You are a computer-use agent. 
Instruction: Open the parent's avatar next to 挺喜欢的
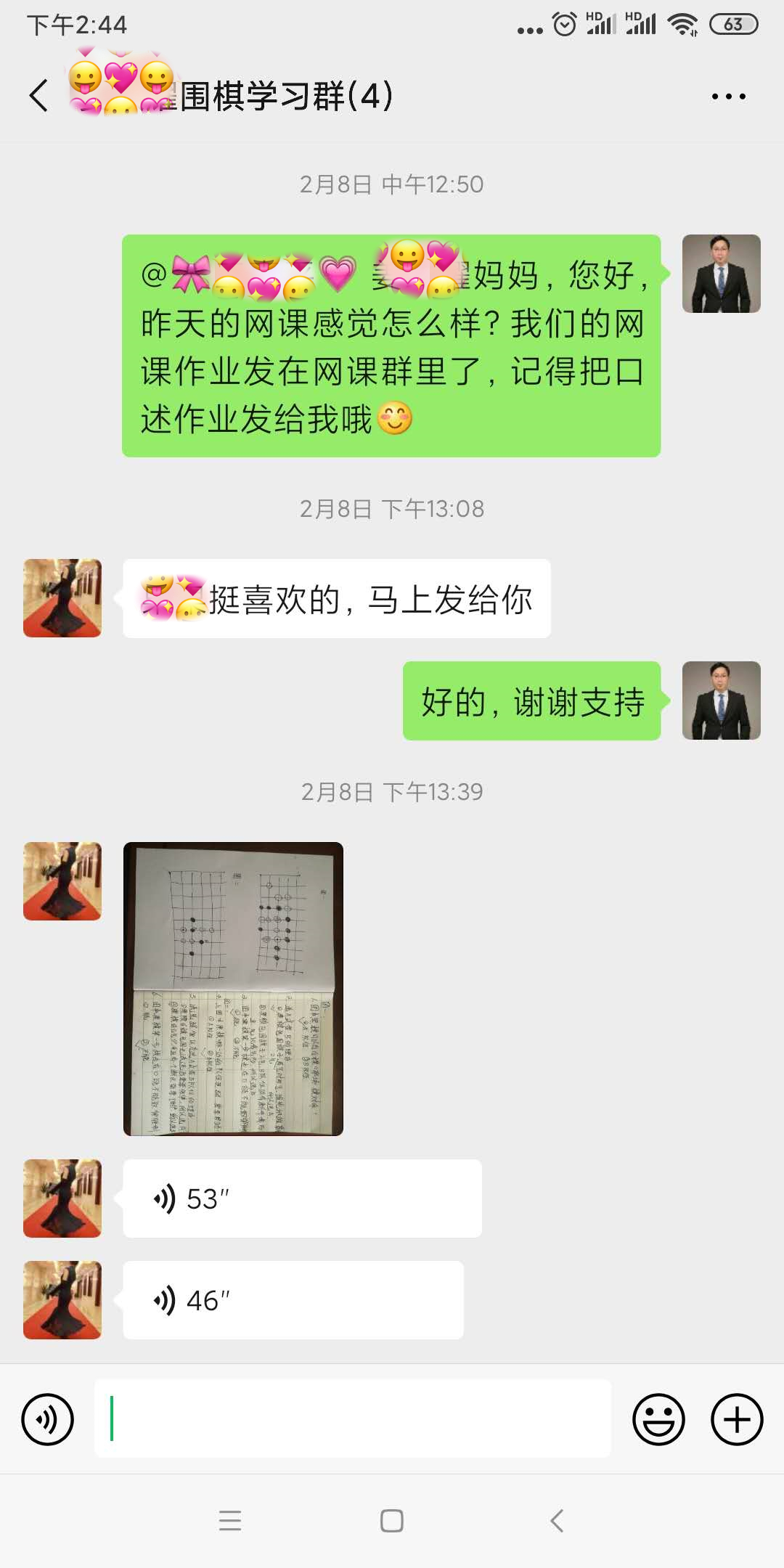(x=62, y=598)
